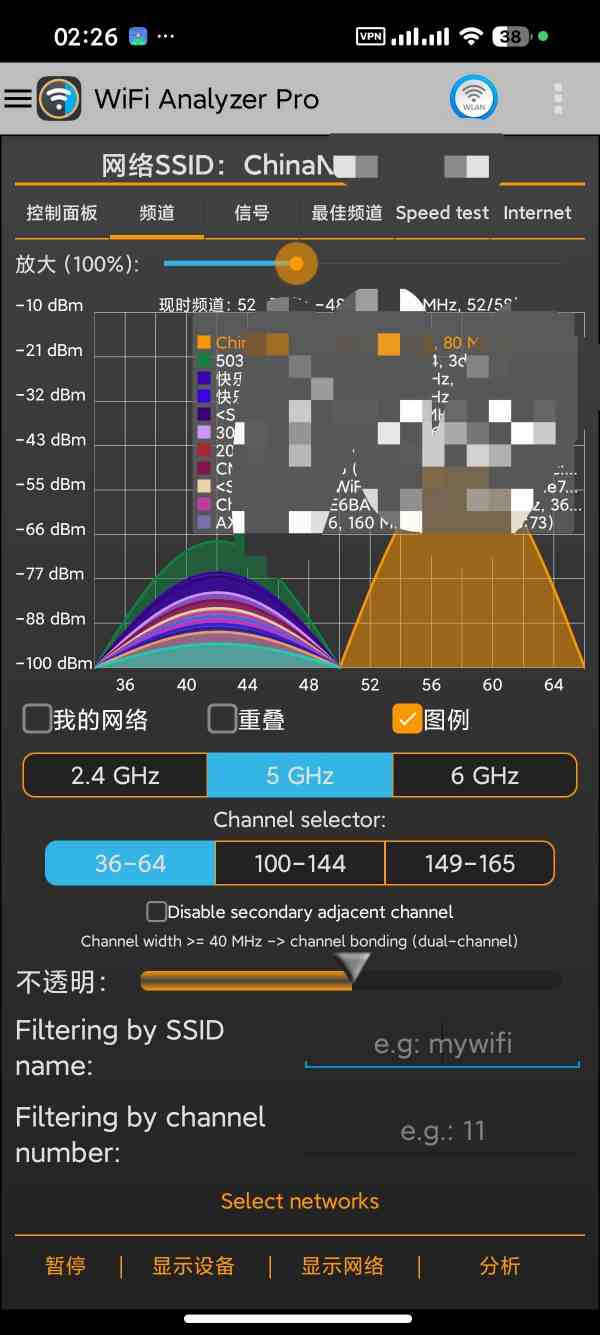Choose channel range 100-144
The width and height of the screenshot is (600, 1335).
300,863
